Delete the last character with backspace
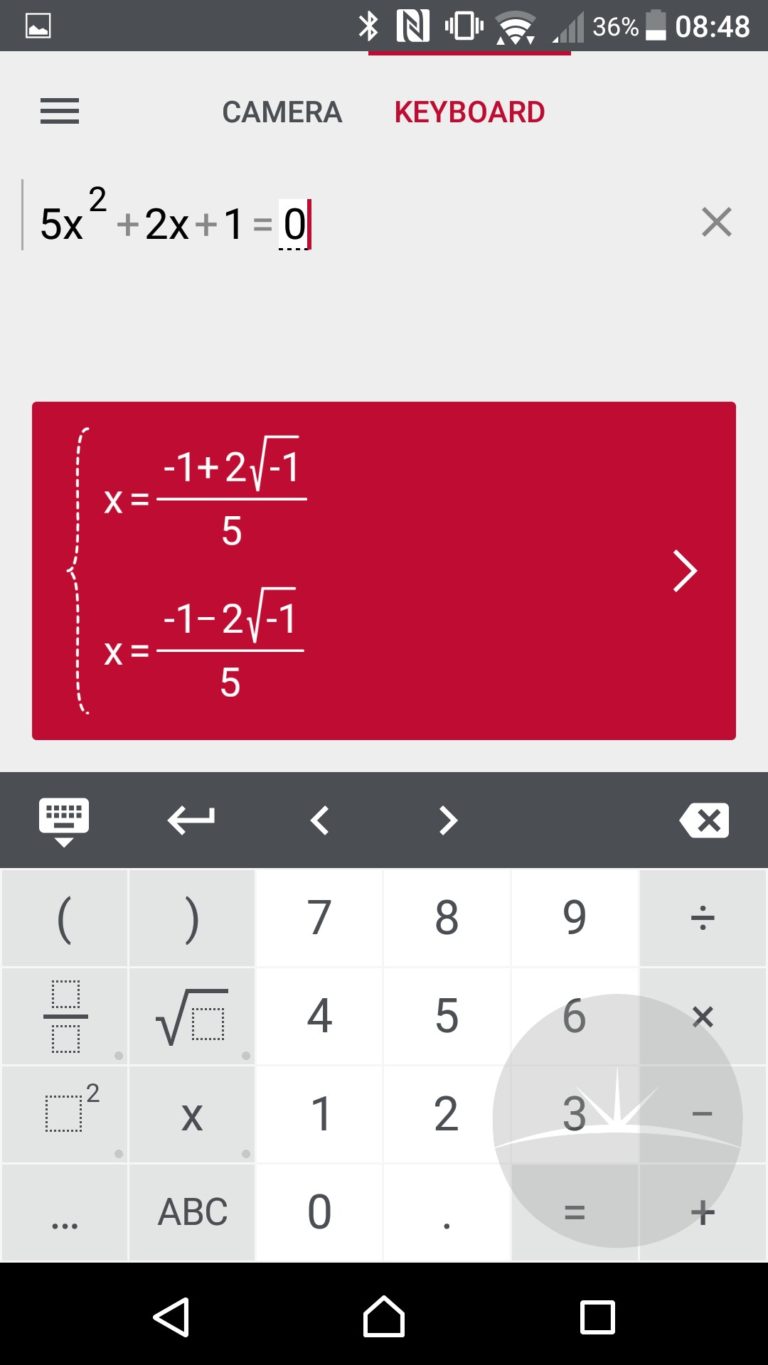 pos(704,821)
